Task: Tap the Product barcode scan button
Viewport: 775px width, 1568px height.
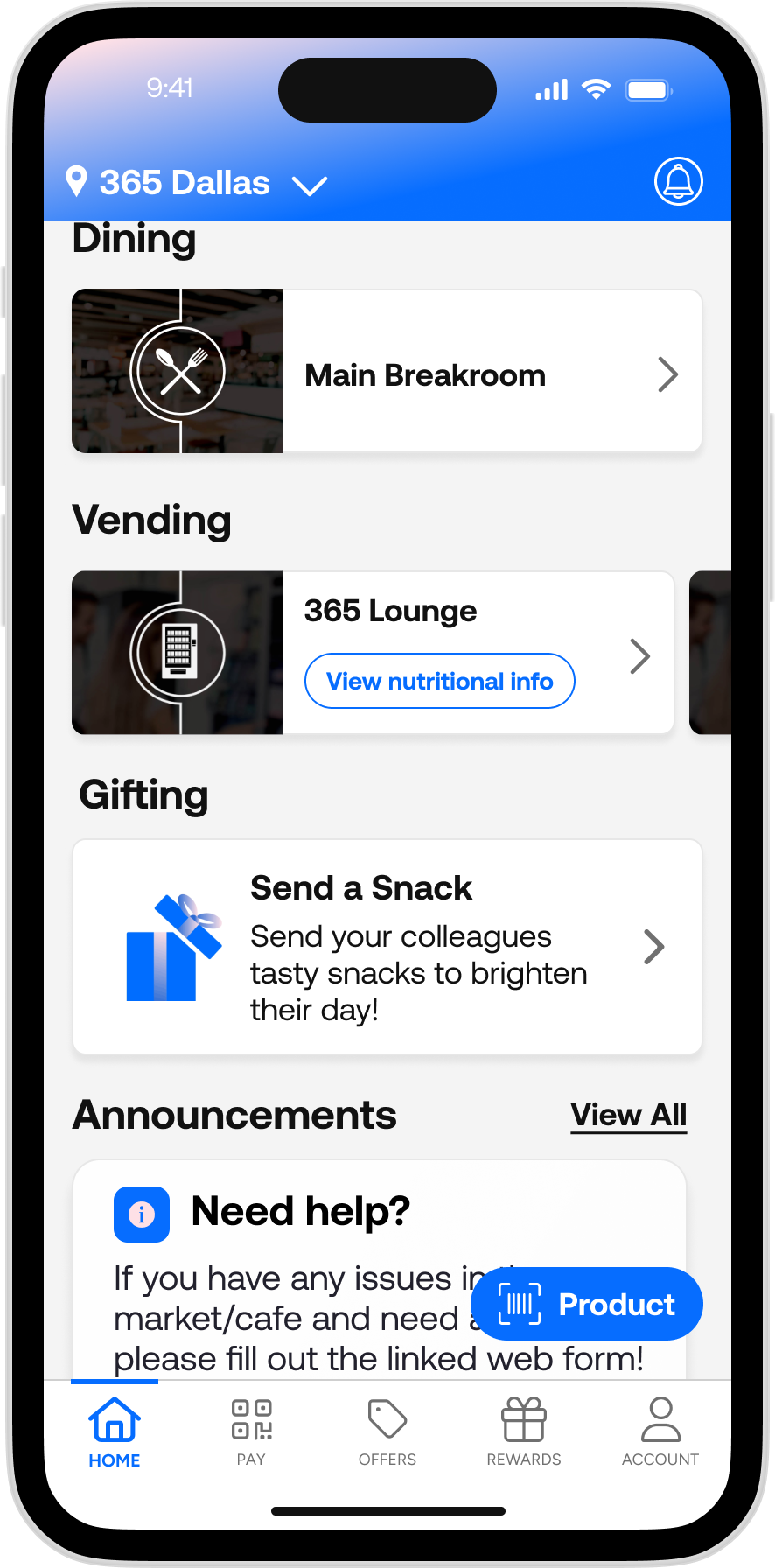Action: tap(587, 1305)
